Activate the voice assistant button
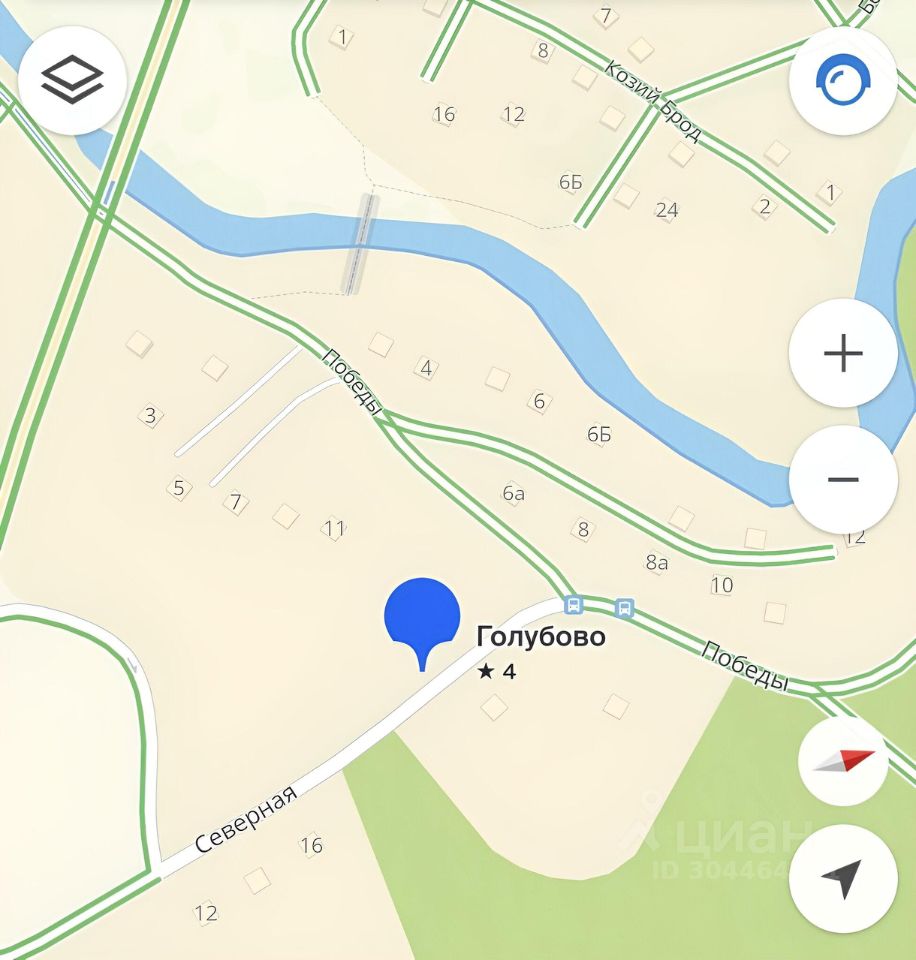916x960 pixels. 843,80
